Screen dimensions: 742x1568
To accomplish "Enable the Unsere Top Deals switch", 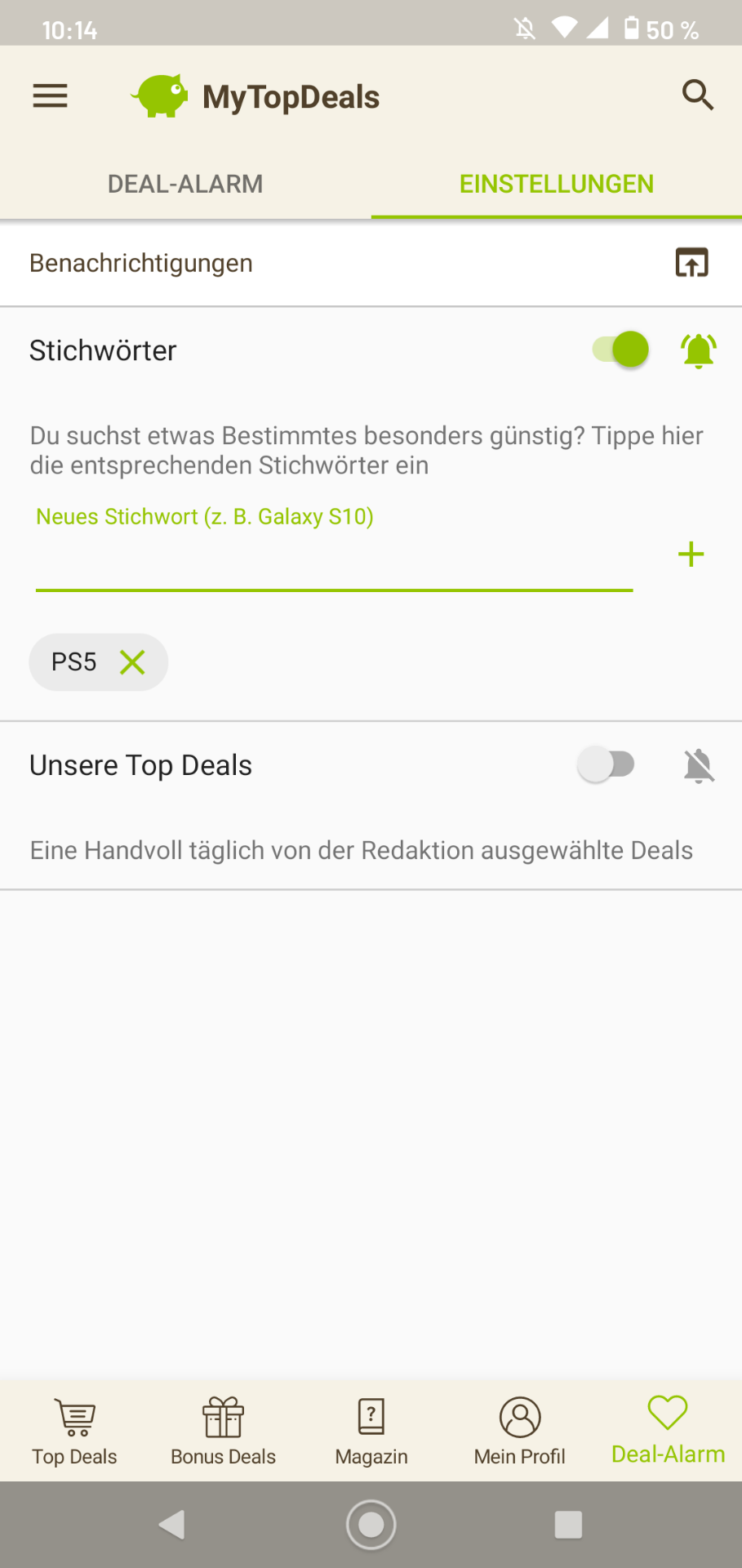I will coord(606,765).
